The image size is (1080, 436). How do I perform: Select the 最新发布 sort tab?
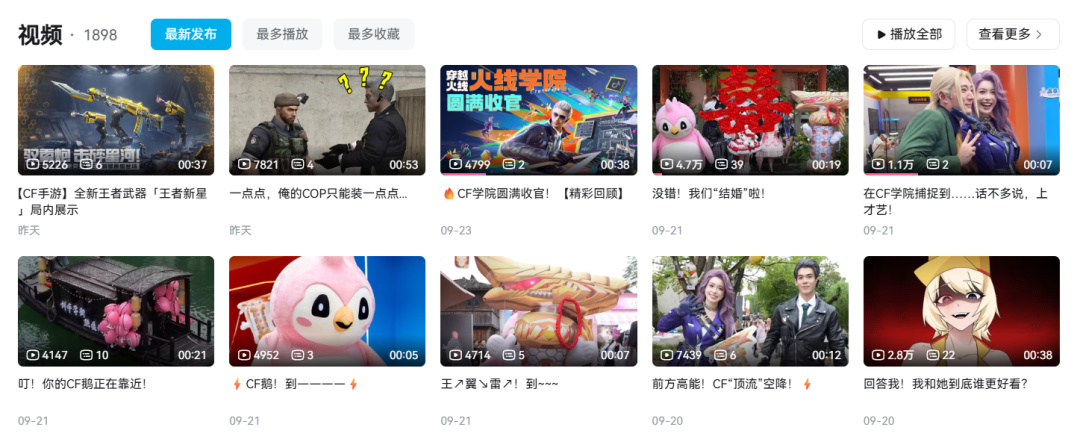tap(191, 34)
